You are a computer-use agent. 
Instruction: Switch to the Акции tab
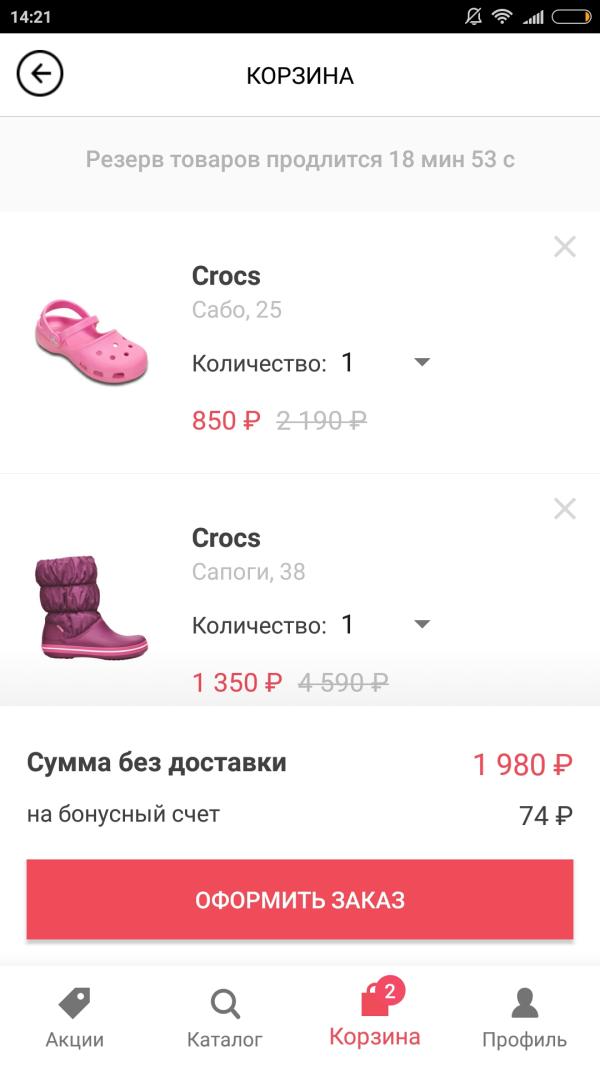pyautogui.click(x=75, y=1018)
